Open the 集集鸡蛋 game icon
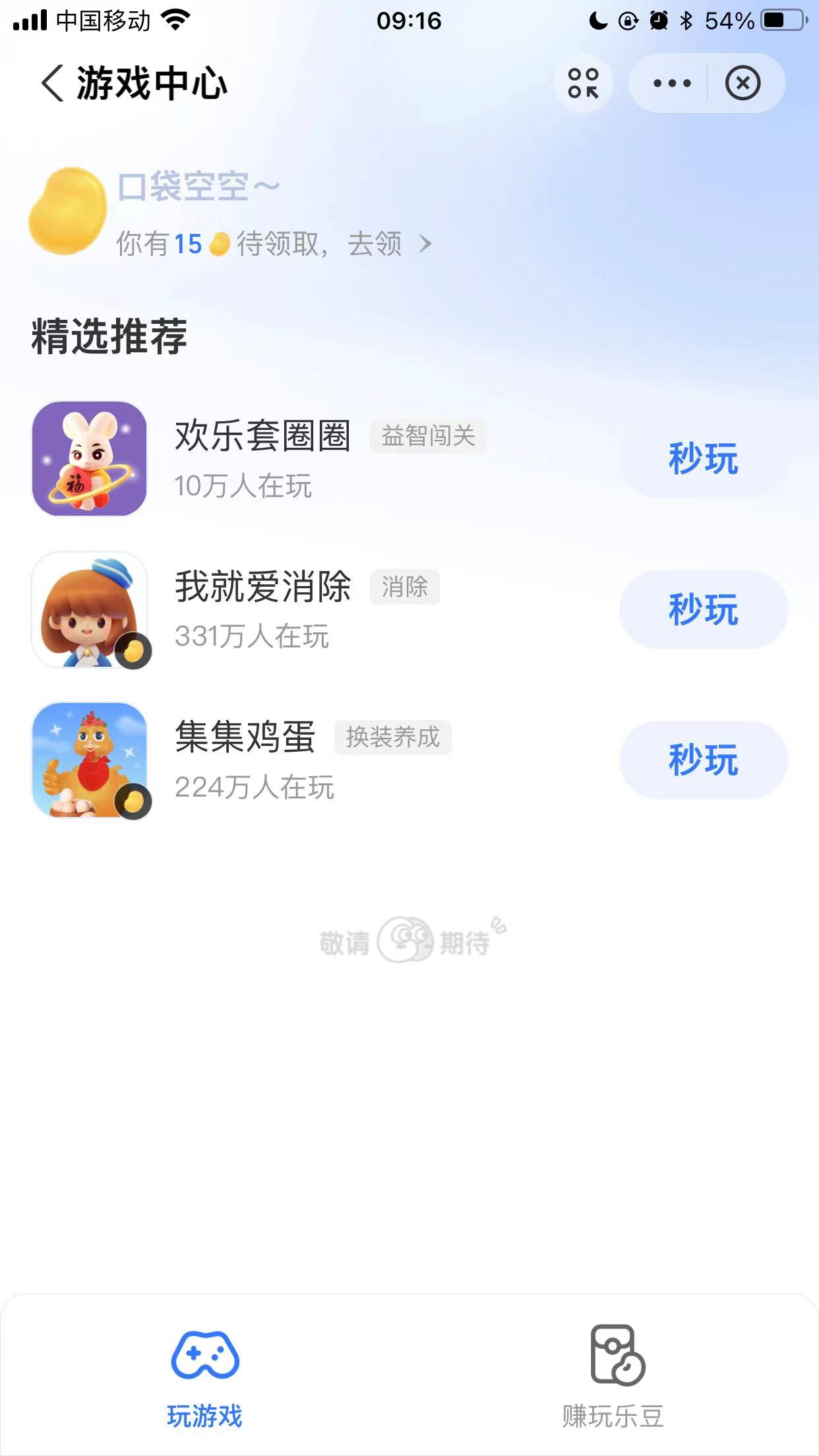 click(90, 760)
